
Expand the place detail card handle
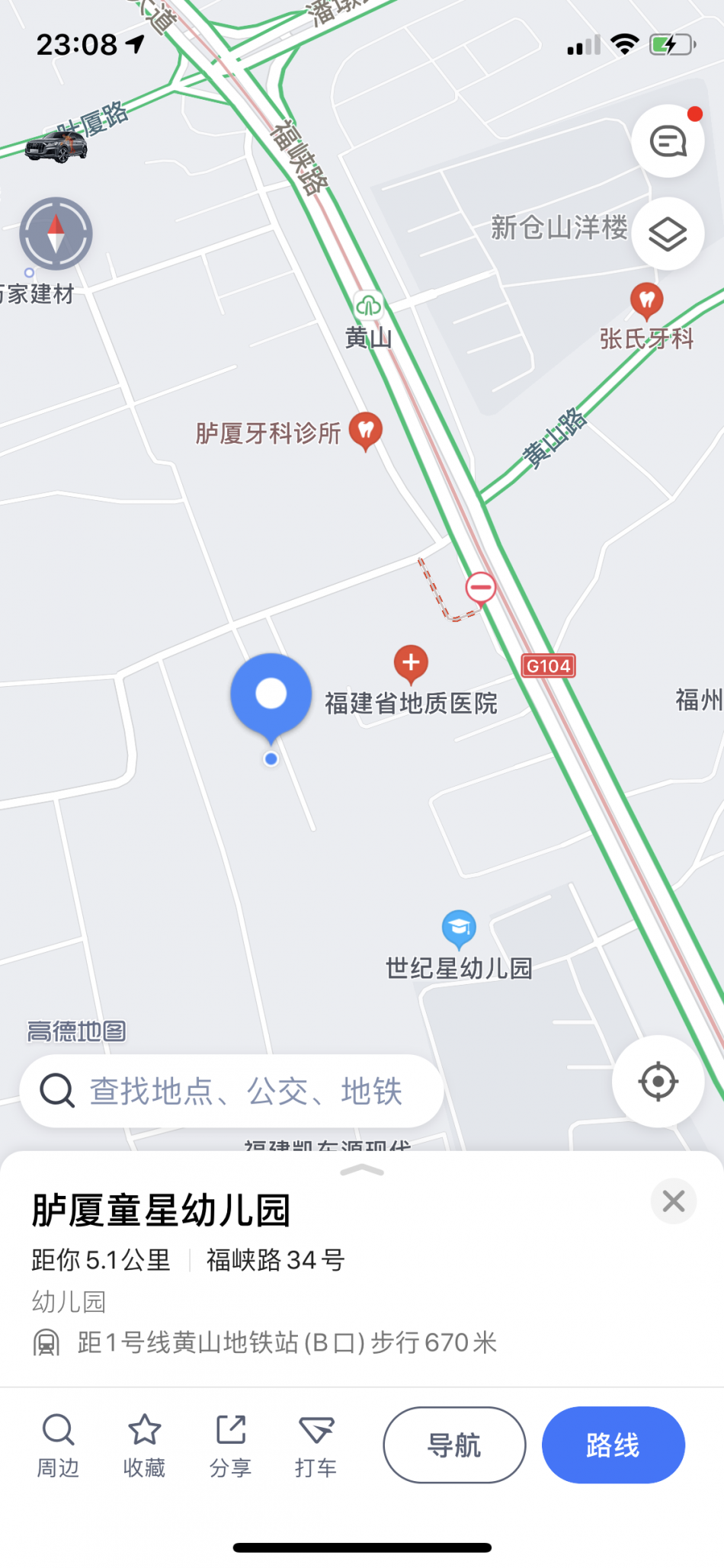click(362, 1171)
